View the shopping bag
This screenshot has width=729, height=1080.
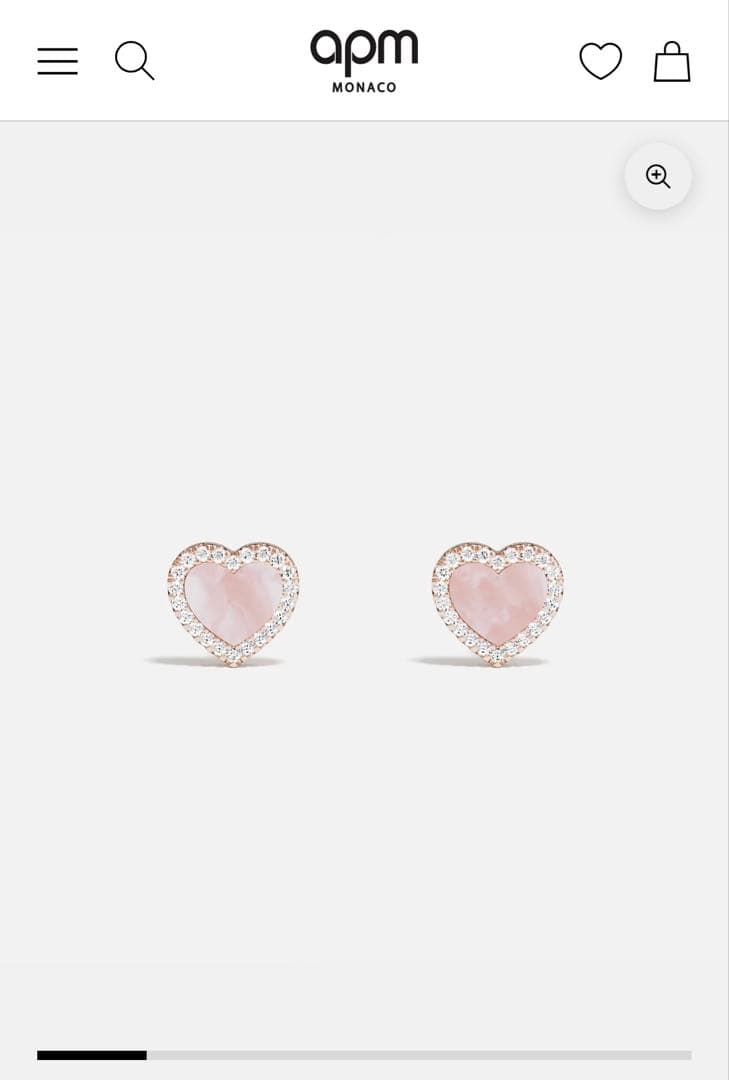[x=672, y=61]
